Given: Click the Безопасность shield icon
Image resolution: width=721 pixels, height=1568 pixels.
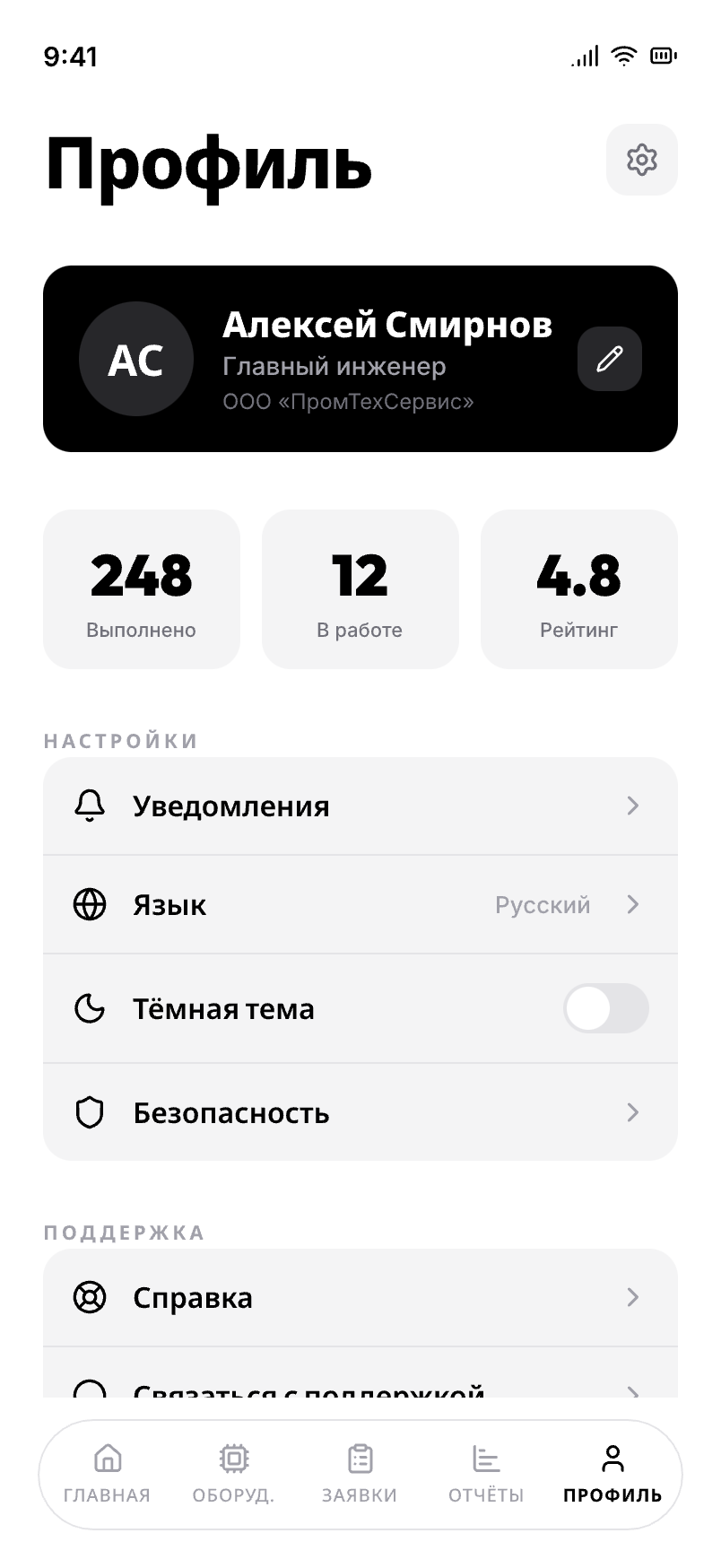Looking at the screenshot, I should coord(89,1112).
